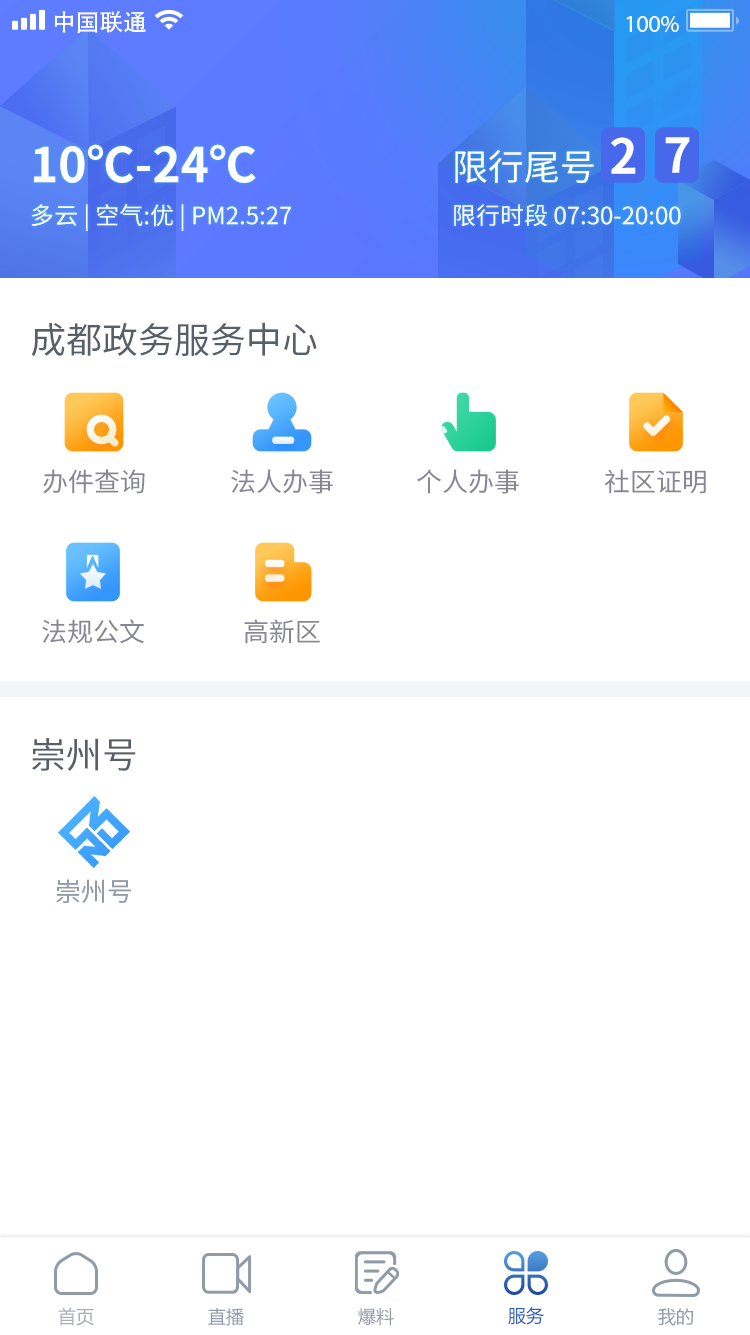Switch to the 首页 tab
The height and width of the screenshot is (1335, 750).
(x=75, y=1287)
